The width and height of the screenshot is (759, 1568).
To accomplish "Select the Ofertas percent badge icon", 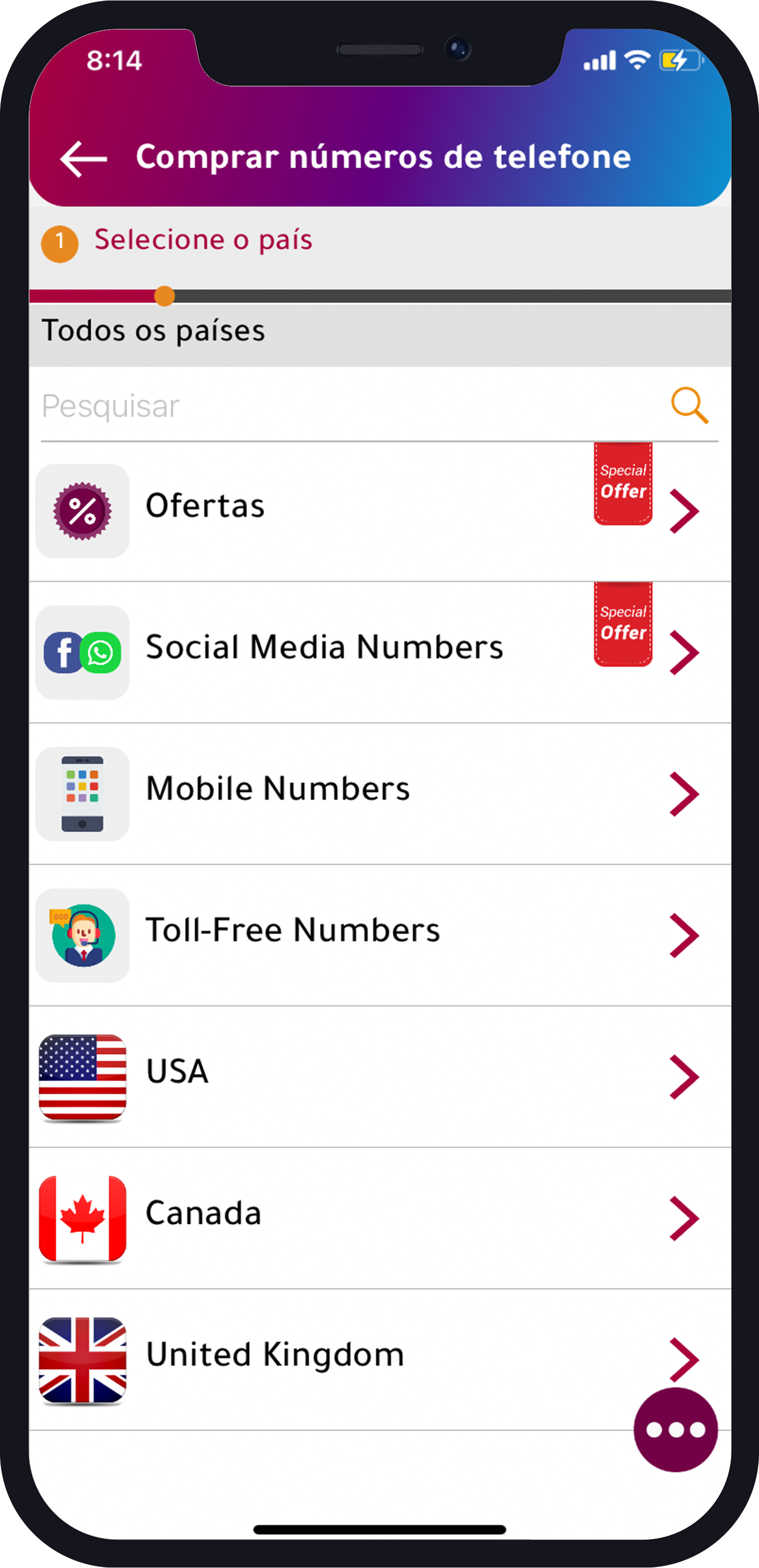I will [83, 510].
